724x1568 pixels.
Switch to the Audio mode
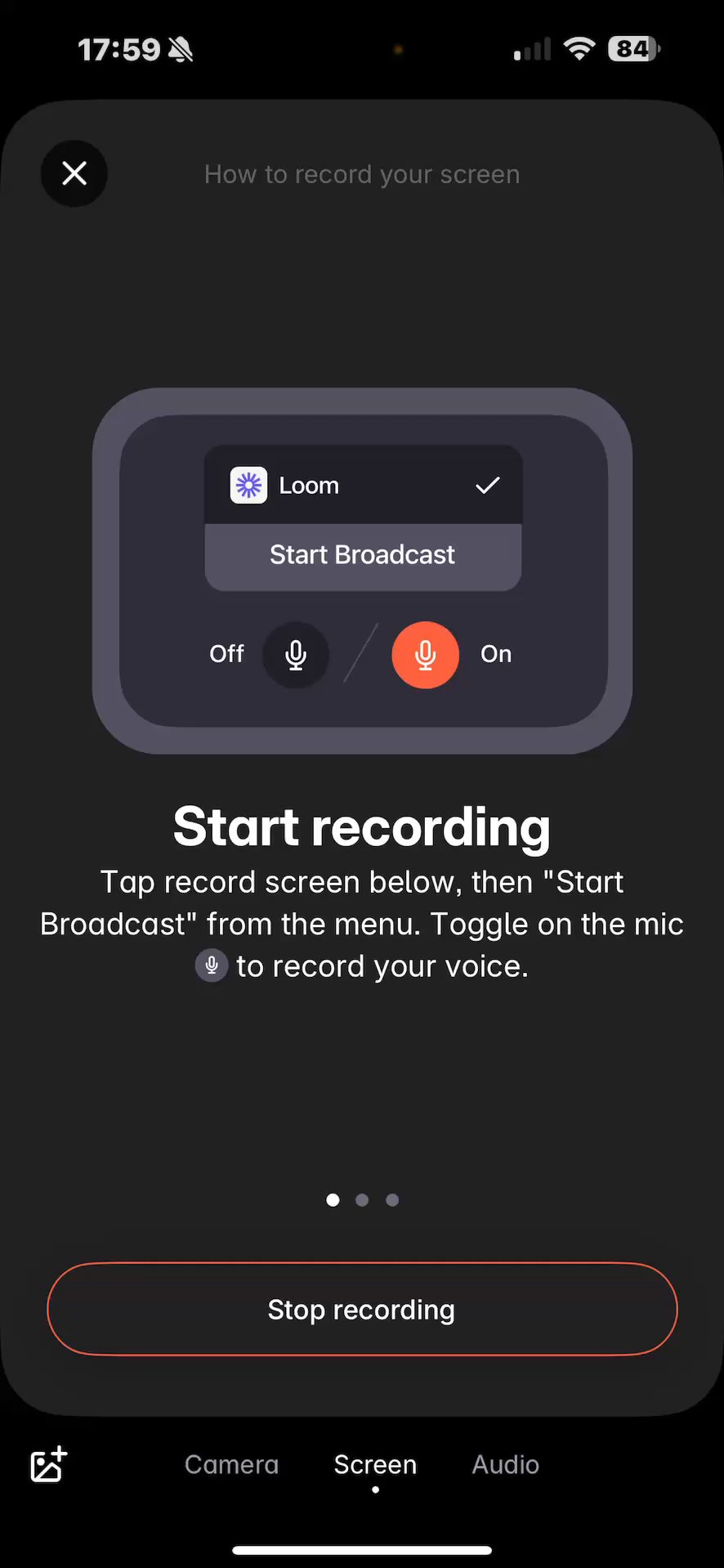pos(505,1464)
